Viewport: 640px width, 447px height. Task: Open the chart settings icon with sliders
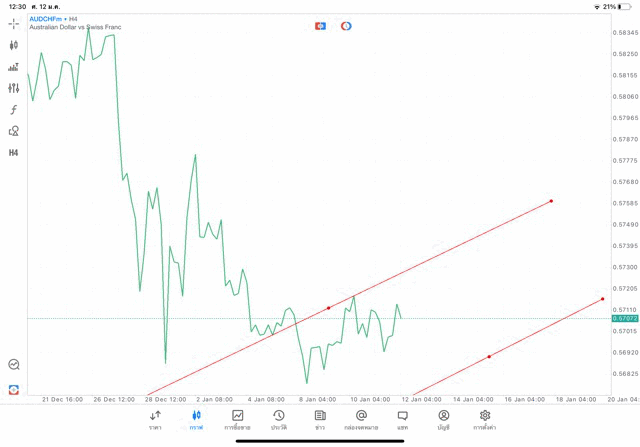(x=14, y=88)
